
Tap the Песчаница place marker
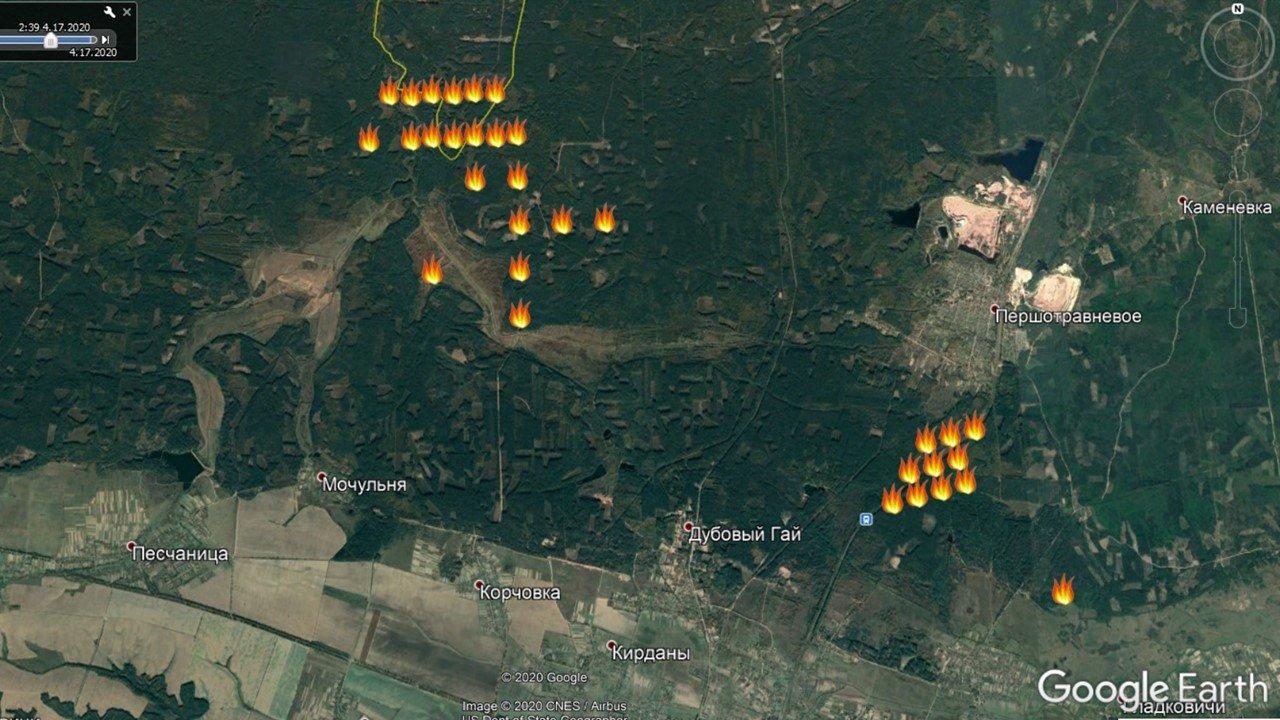point(132,546)
